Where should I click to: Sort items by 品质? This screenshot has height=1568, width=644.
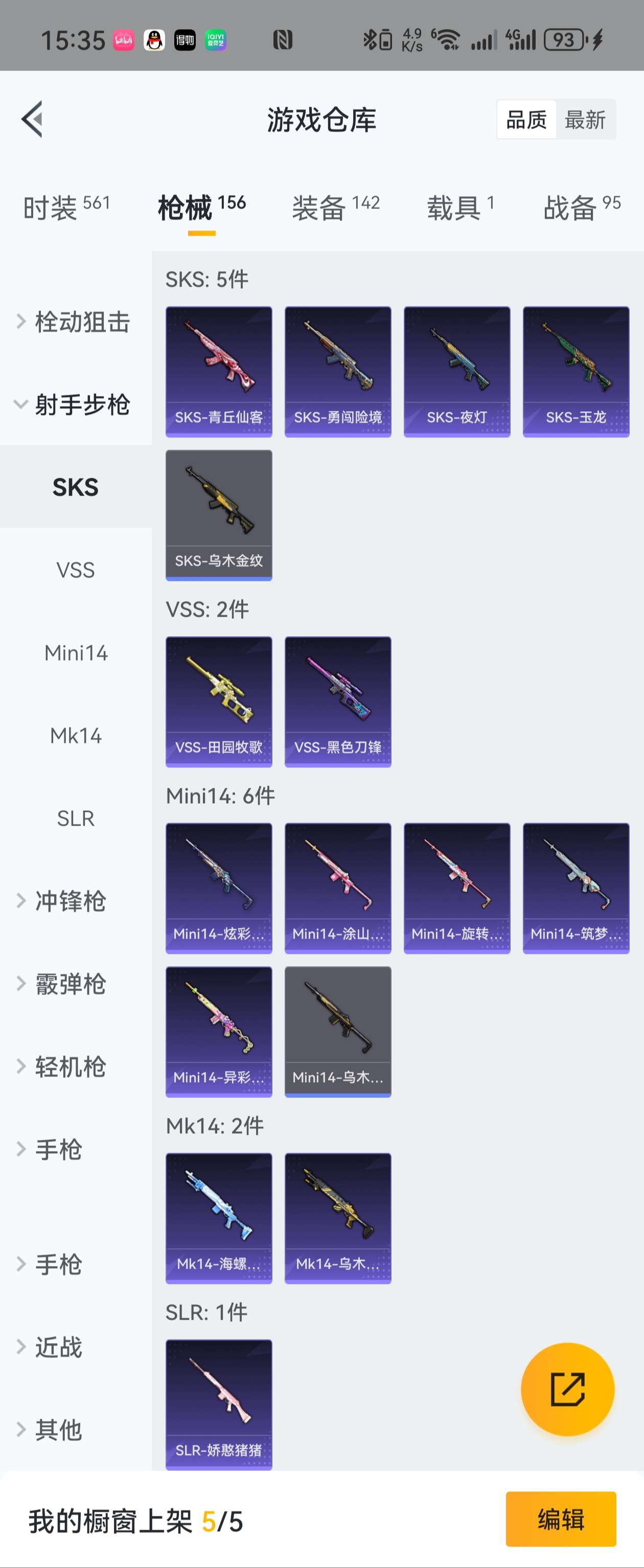pos(526,120)
